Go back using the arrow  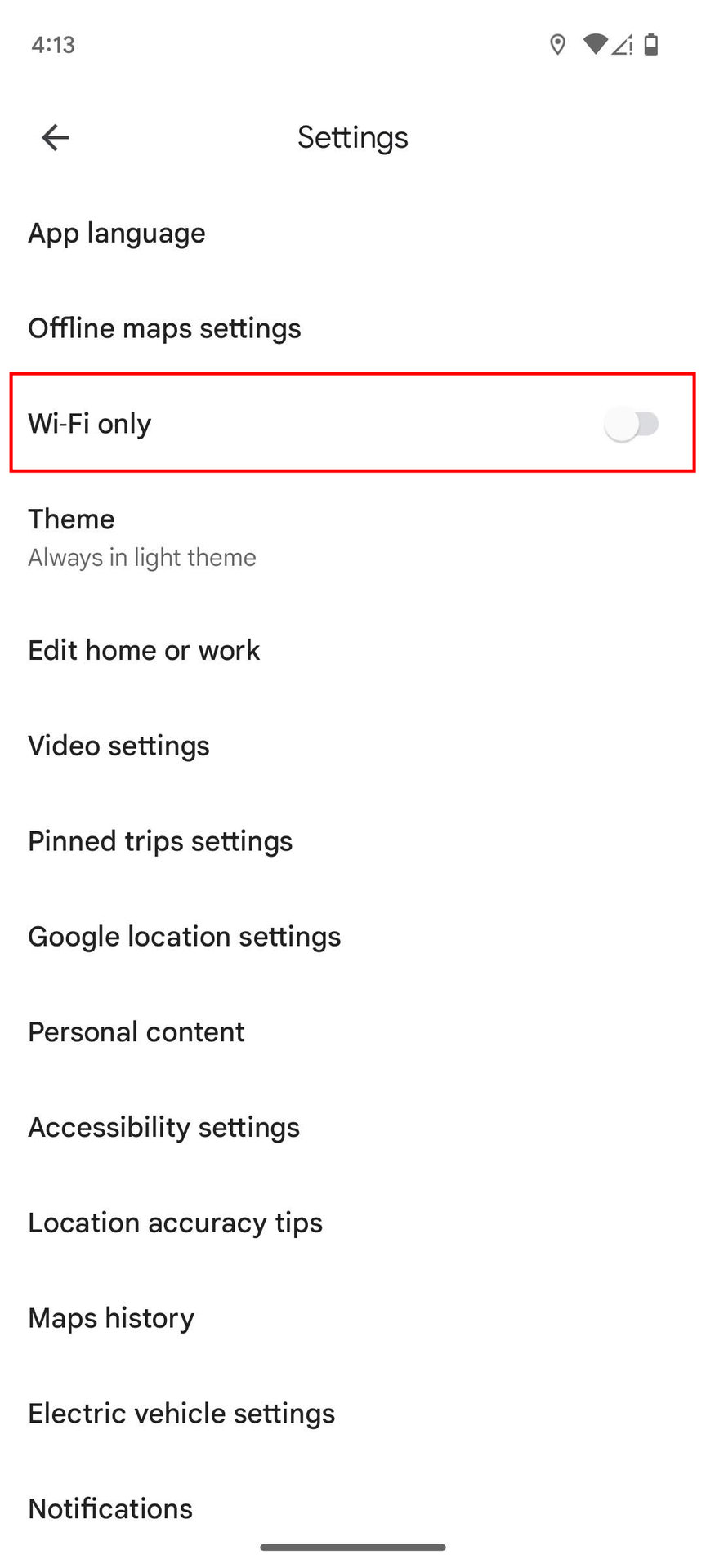pos(55,137)
